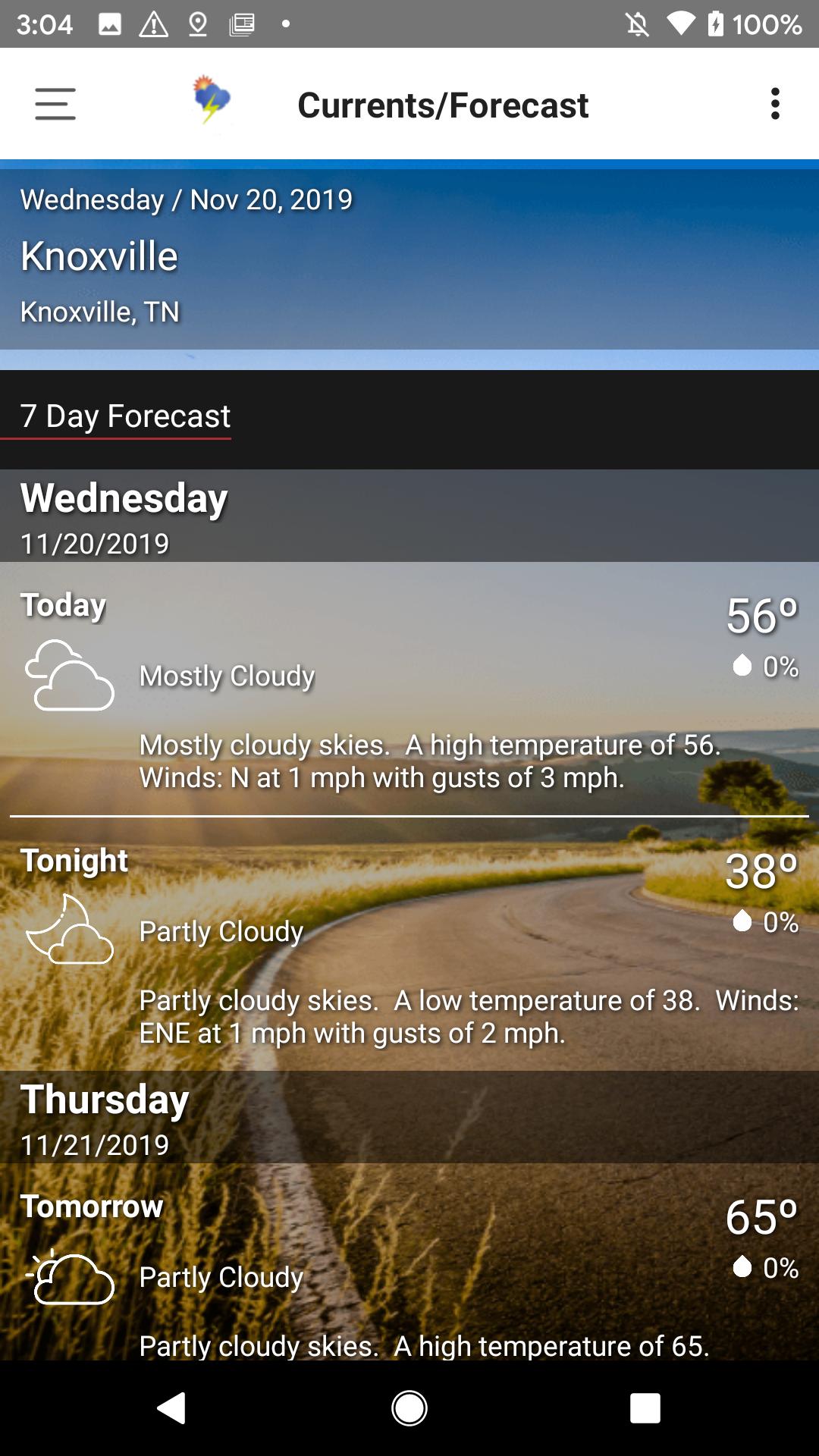Image resolution: width=819 pixels, height=1456 pixels.
Task: Open the three-dot overflow menu
Action: coord(775,104)
